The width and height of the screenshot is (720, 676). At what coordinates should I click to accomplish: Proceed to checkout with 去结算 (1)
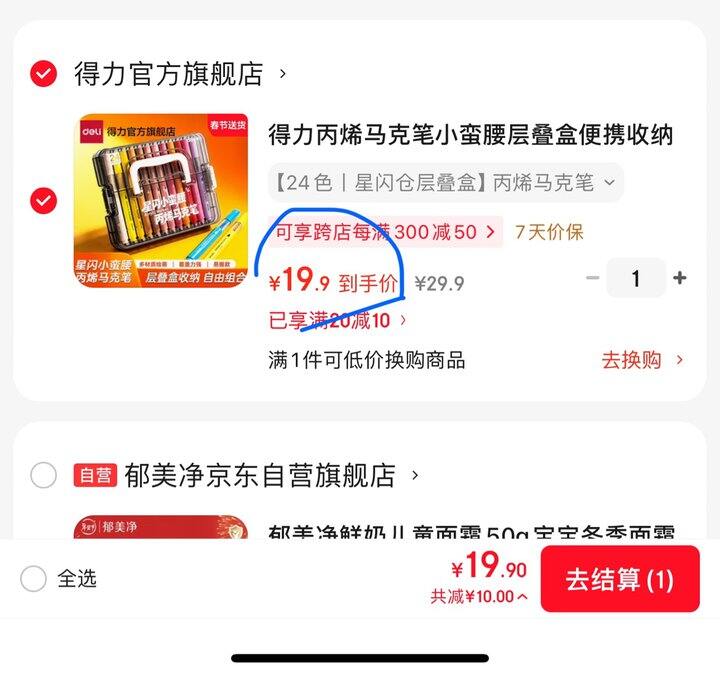(x=619, y=579)
